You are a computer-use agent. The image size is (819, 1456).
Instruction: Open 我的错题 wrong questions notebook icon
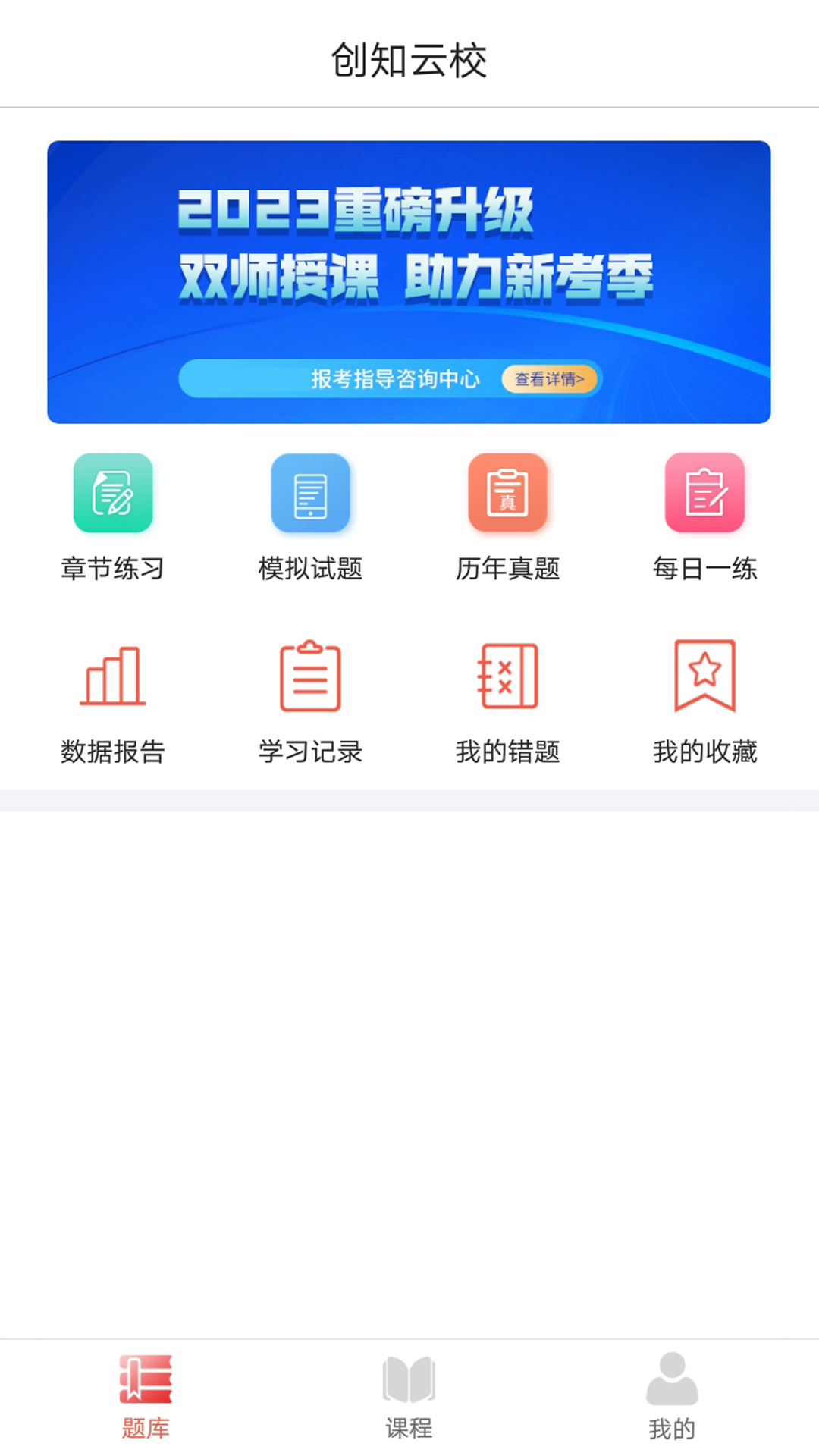508,677
